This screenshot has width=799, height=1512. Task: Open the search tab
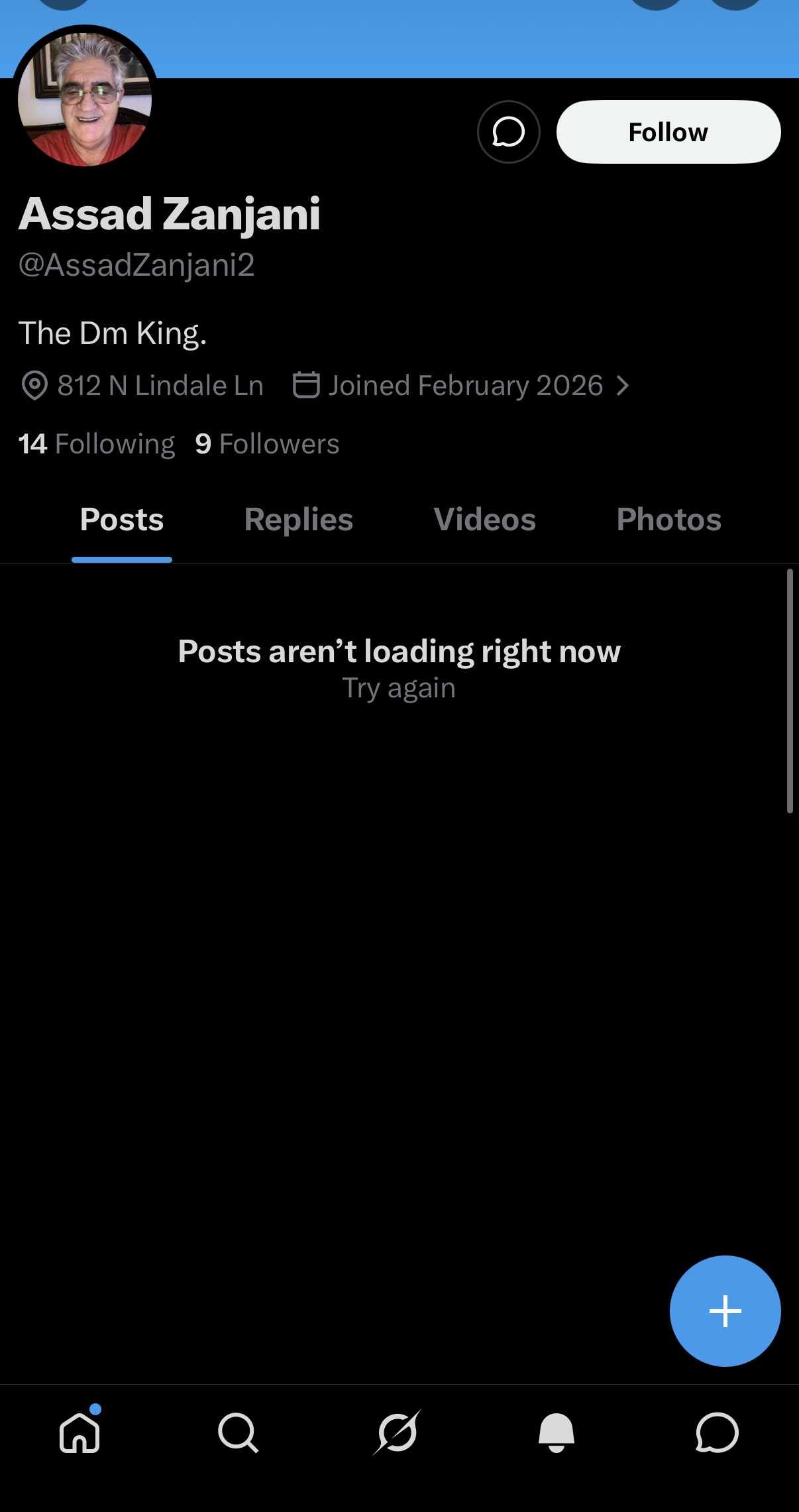238,1432
